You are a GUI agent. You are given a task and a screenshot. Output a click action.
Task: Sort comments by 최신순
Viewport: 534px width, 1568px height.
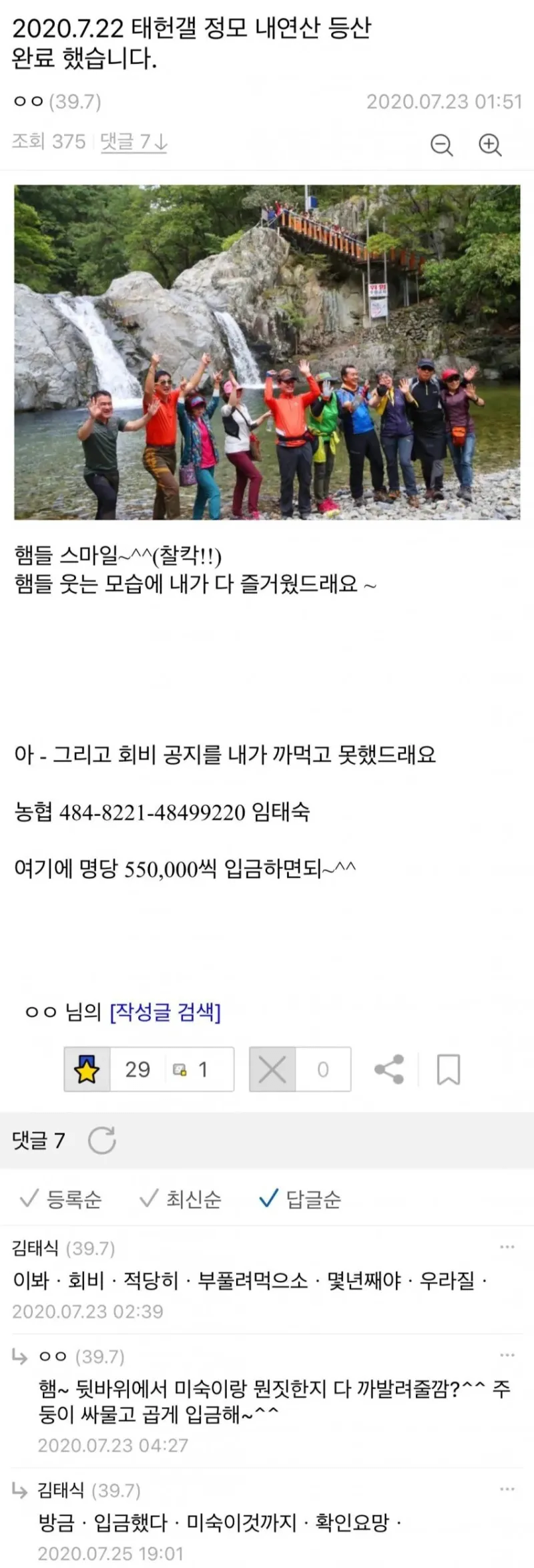(x=181, y=1200)
